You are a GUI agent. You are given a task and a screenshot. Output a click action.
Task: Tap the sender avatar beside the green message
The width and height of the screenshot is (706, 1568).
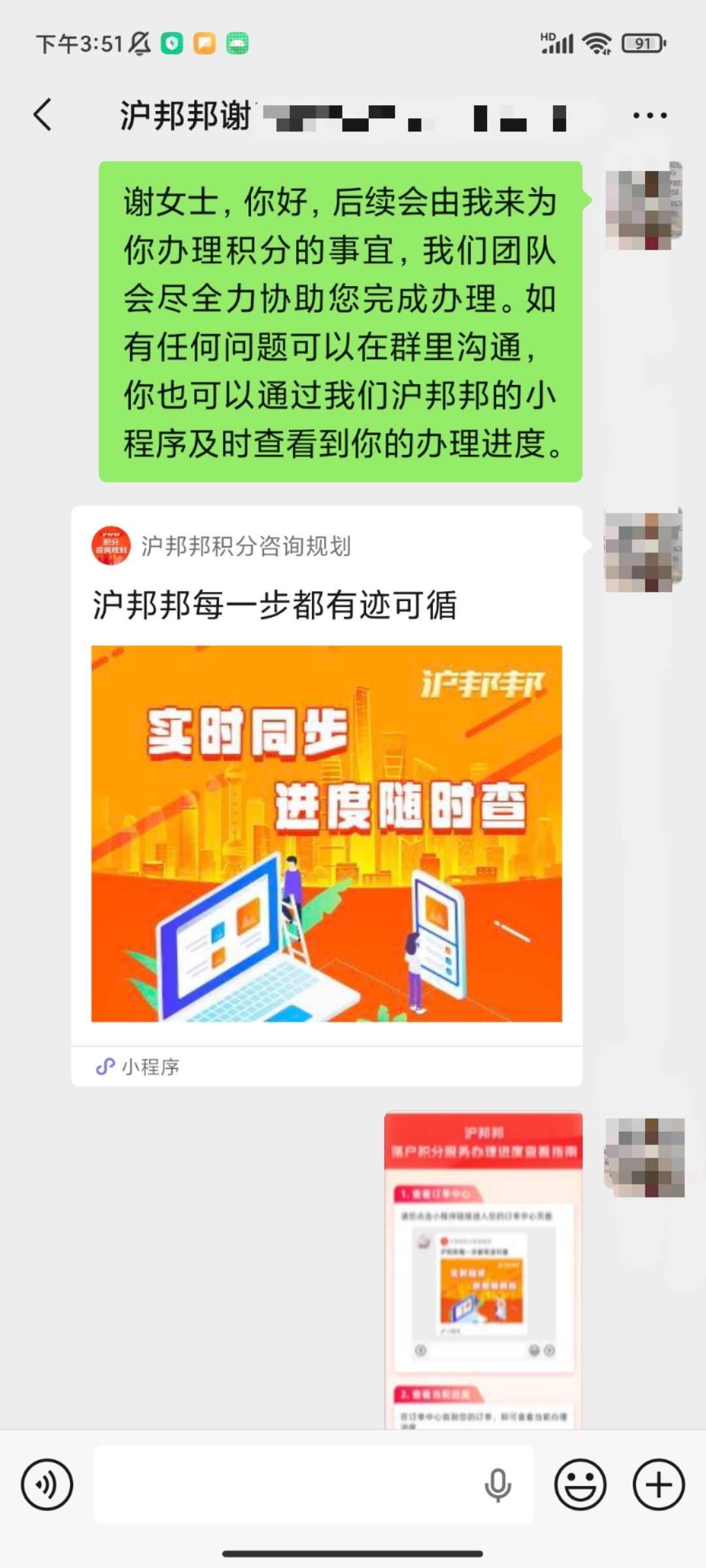pyautogui.click(x=644, y=210)
